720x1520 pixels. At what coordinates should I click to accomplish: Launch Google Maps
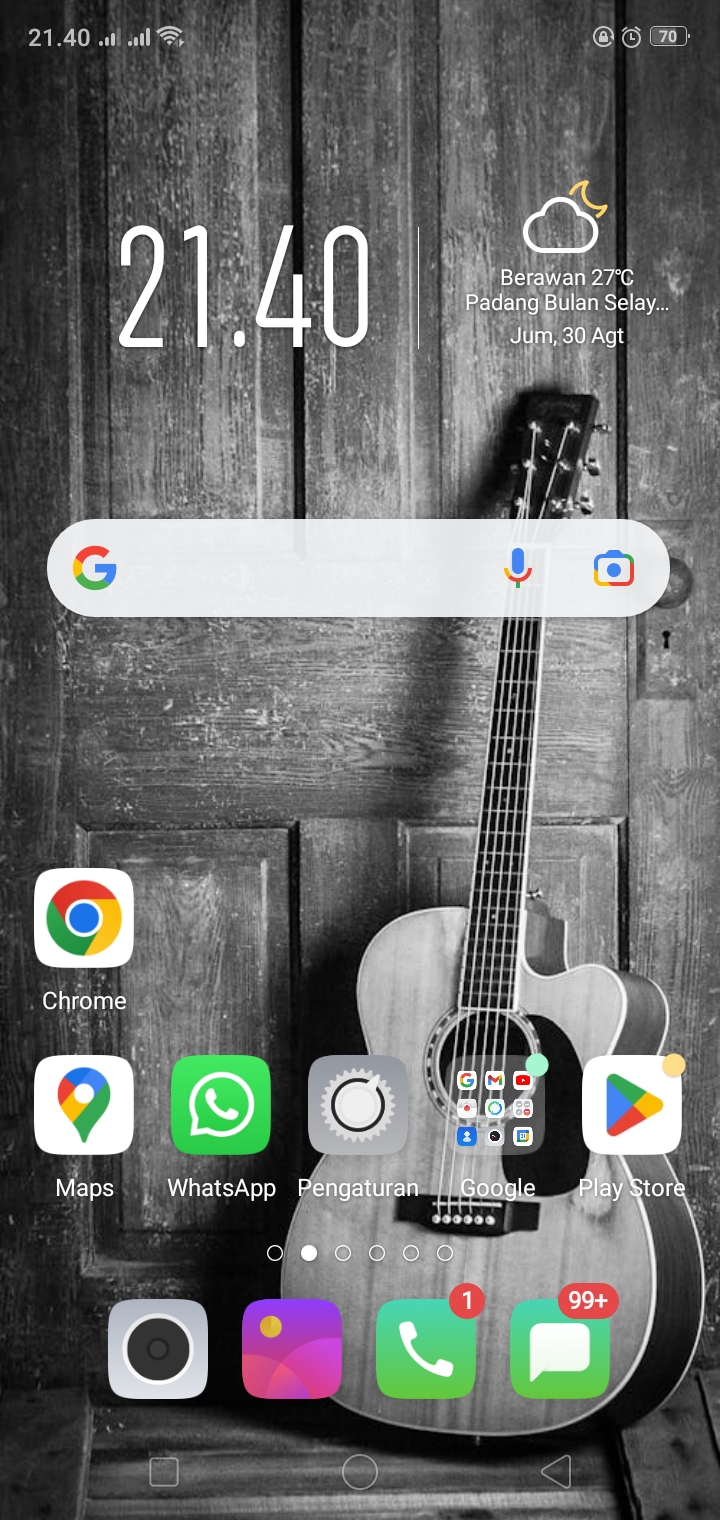(x=84, y=1105)
